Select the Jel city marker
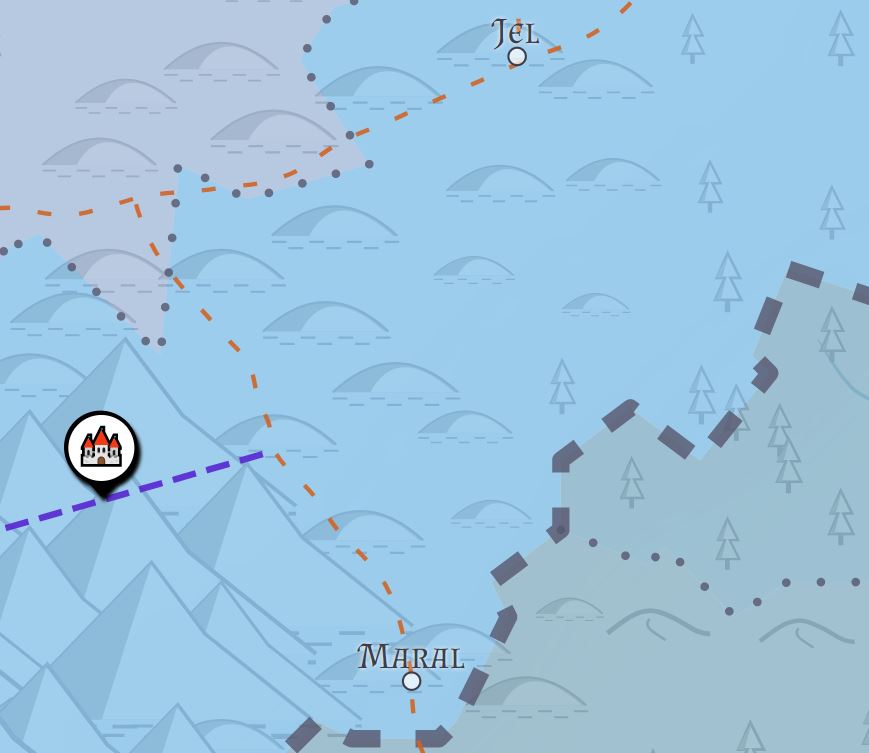The height and width of the screenshot is (753, 869). (x=517, y=57)
